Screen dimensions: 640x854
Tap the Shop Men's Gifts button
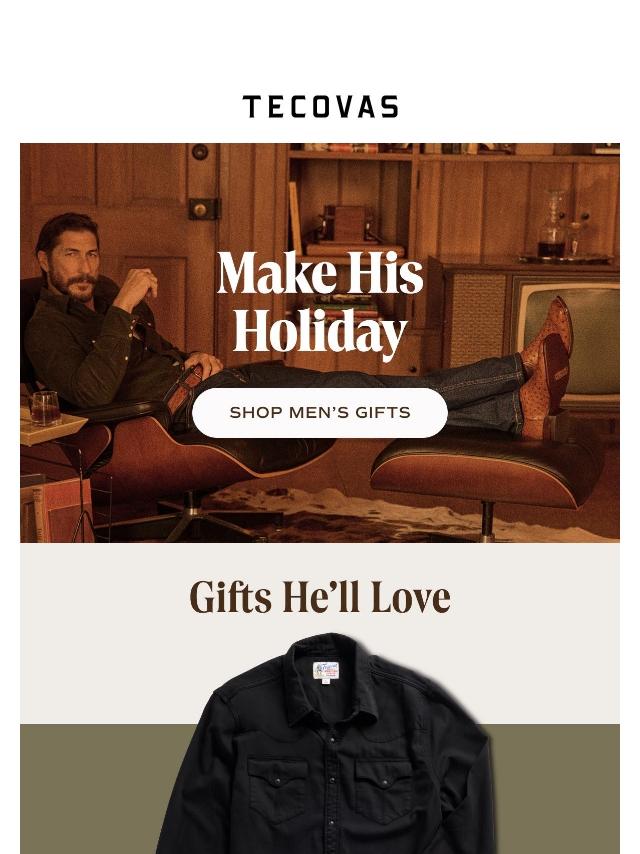320,413
